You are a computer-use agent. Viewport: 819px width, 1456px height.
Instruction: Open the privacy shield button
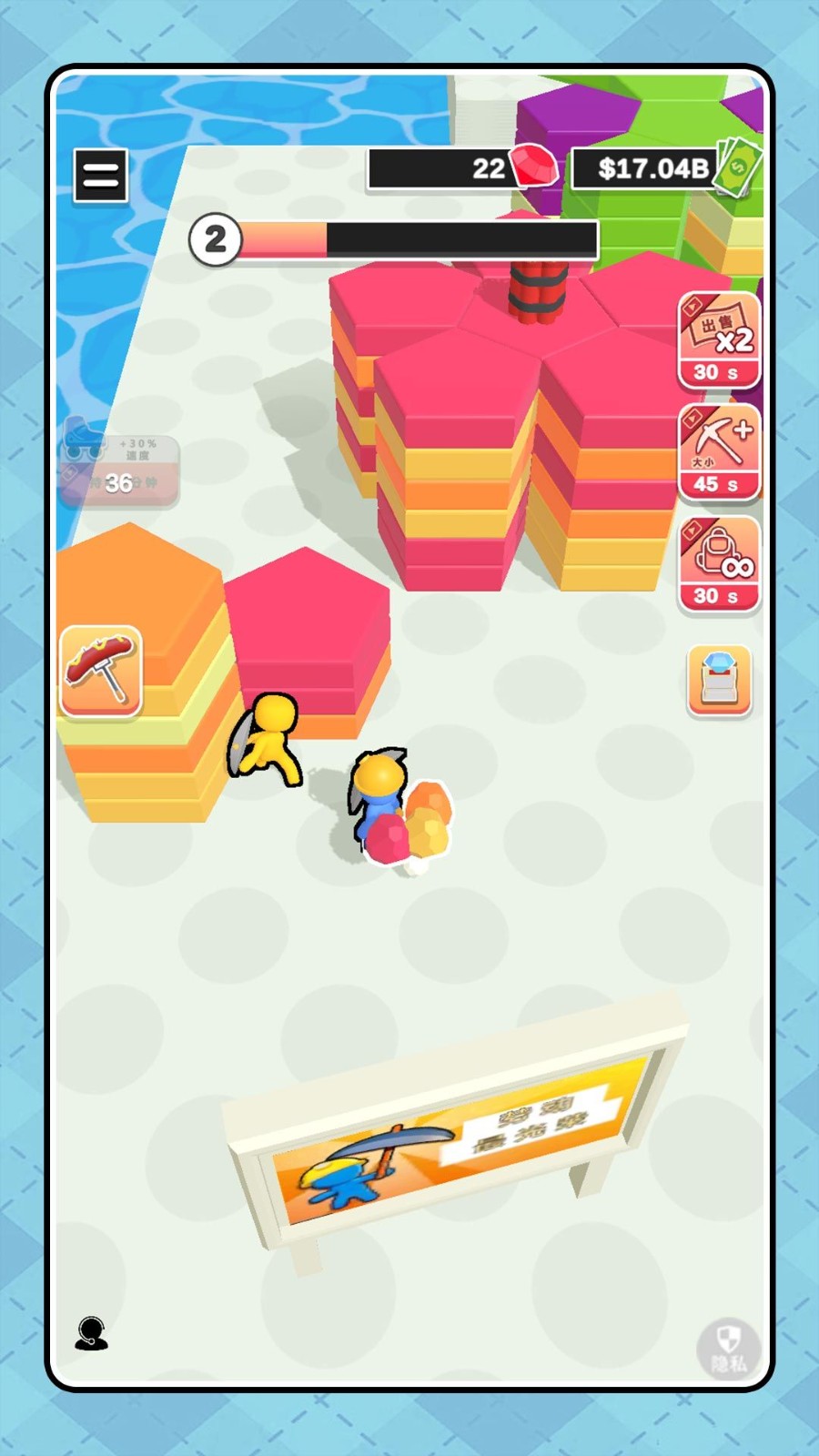(728, 1347)
